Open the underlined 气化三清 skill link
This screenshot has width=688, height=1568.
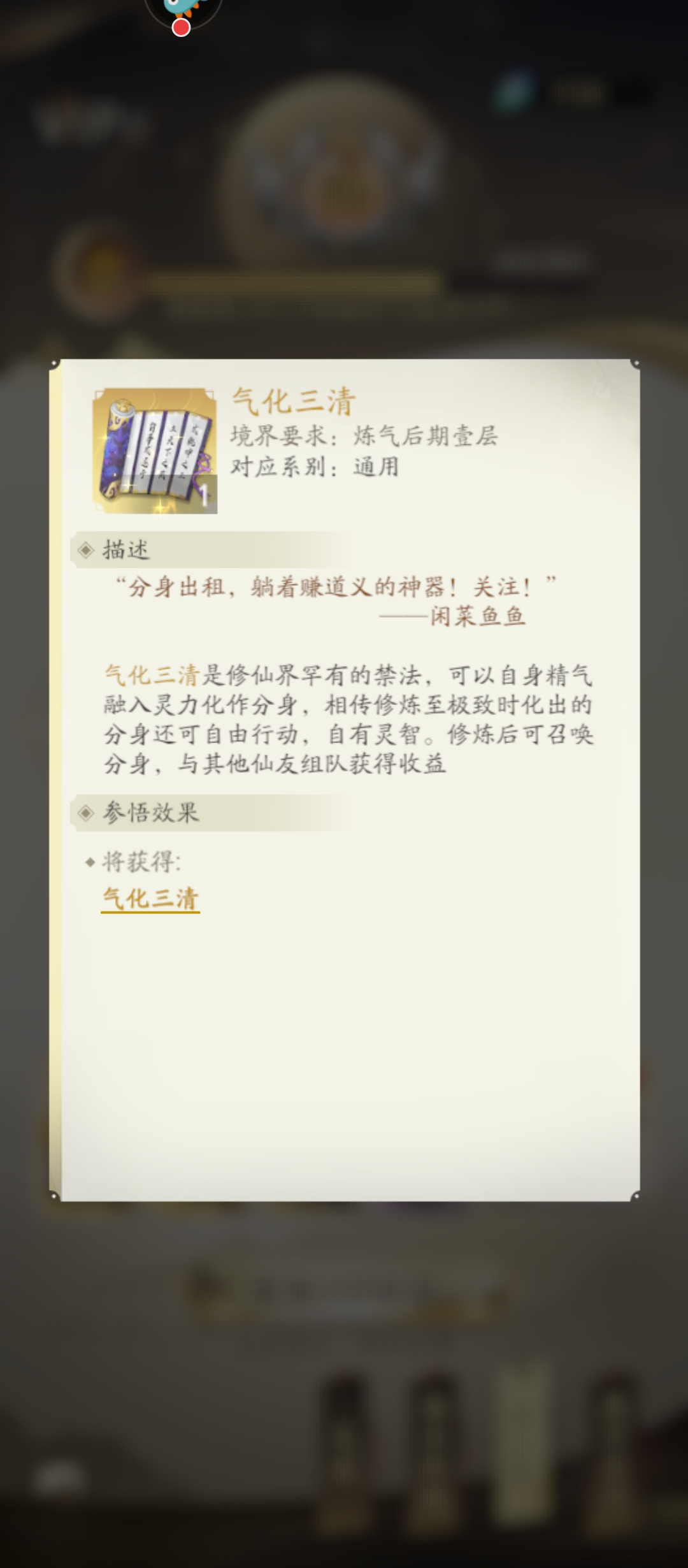coord(150,899)
